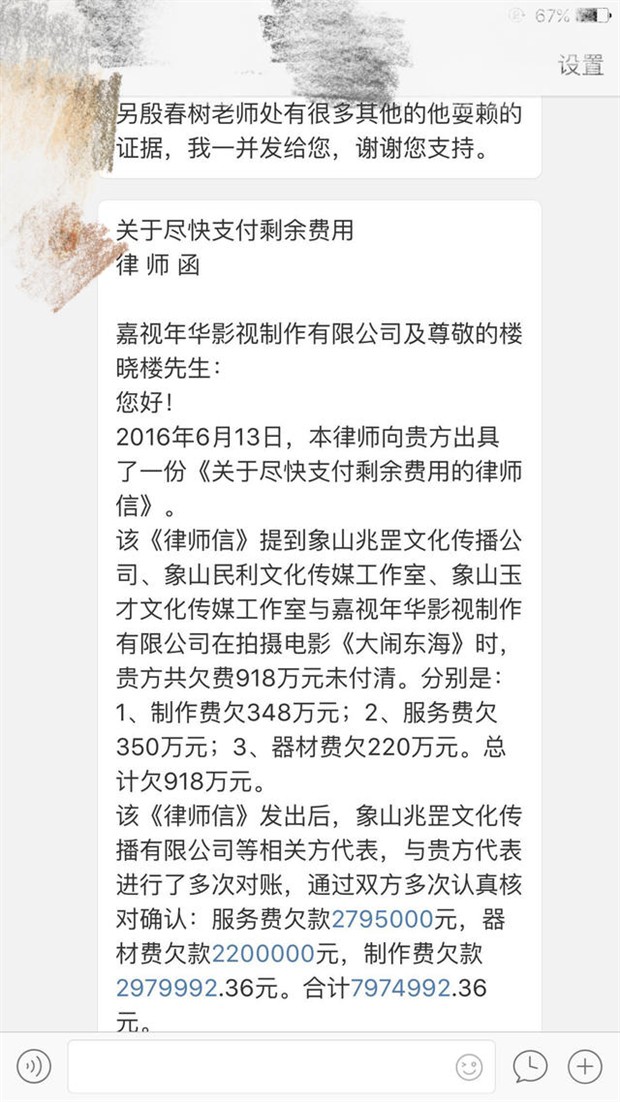Open 设置 in the top right corner

581,66
